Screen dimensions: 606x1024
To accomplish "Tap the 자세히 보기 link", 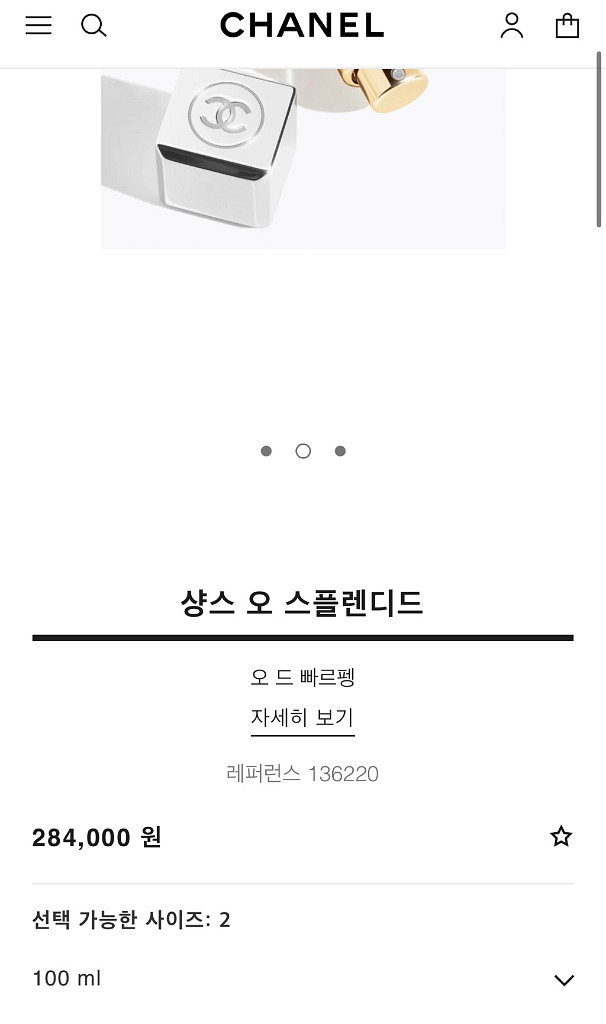I will tap(302, 718).
